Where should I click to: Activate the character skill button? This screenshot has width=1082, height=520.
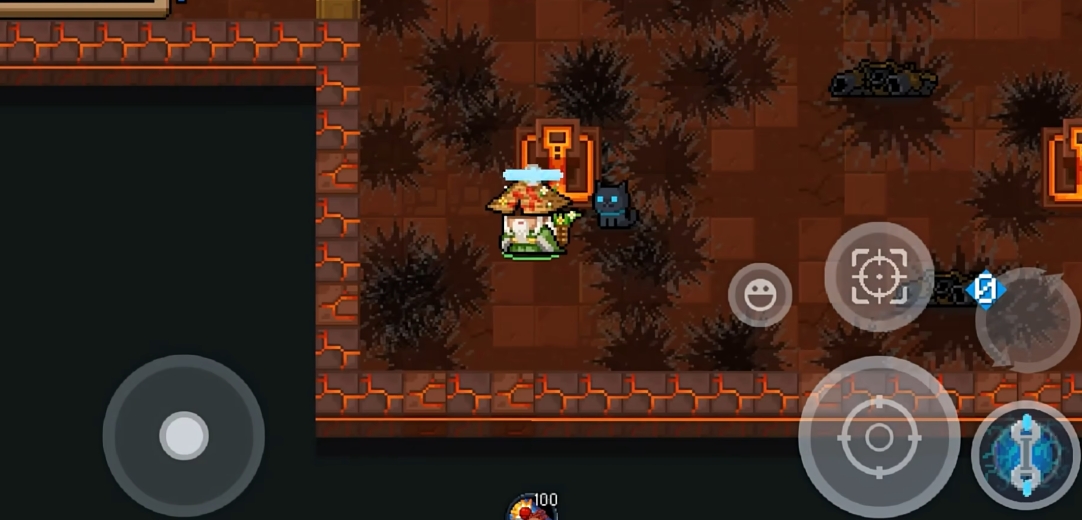(x=1026, y=456)
